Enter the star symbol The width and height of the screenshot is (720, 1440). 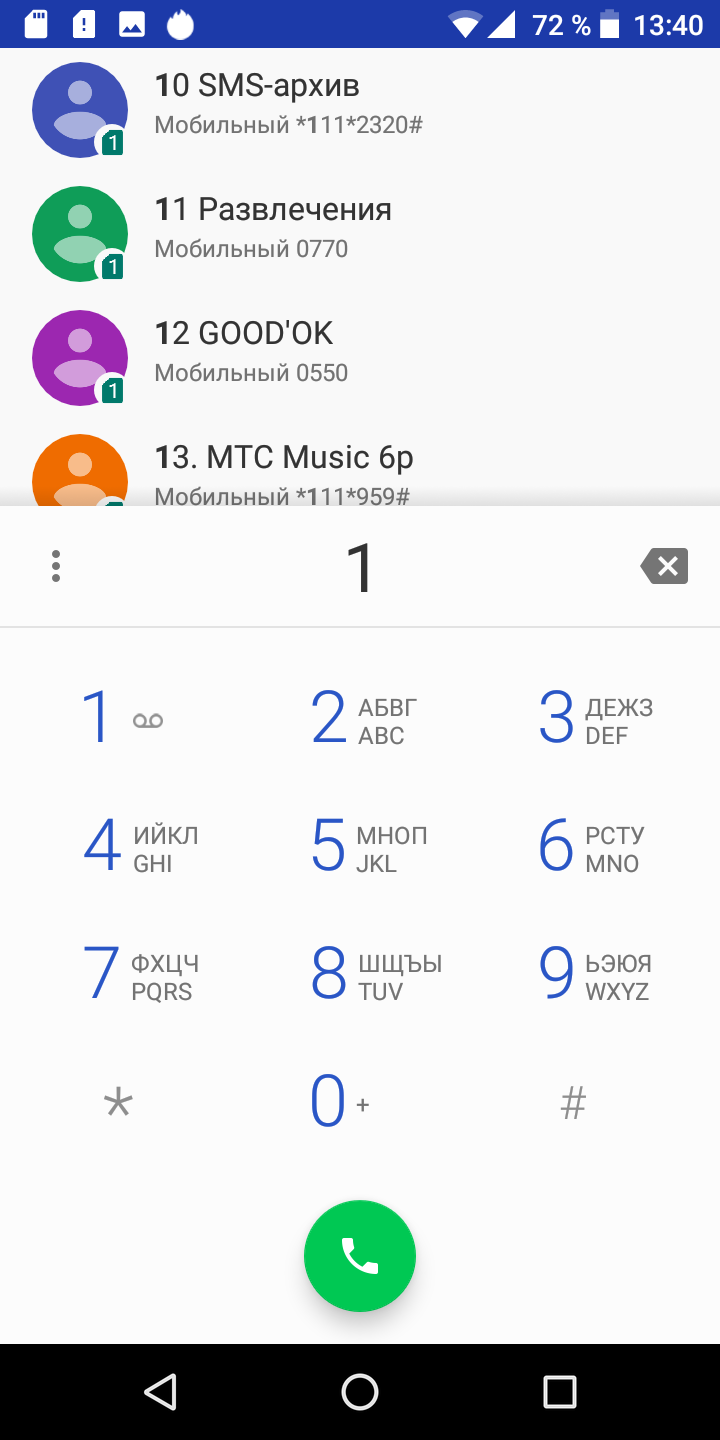click(x=118, y=1103)
